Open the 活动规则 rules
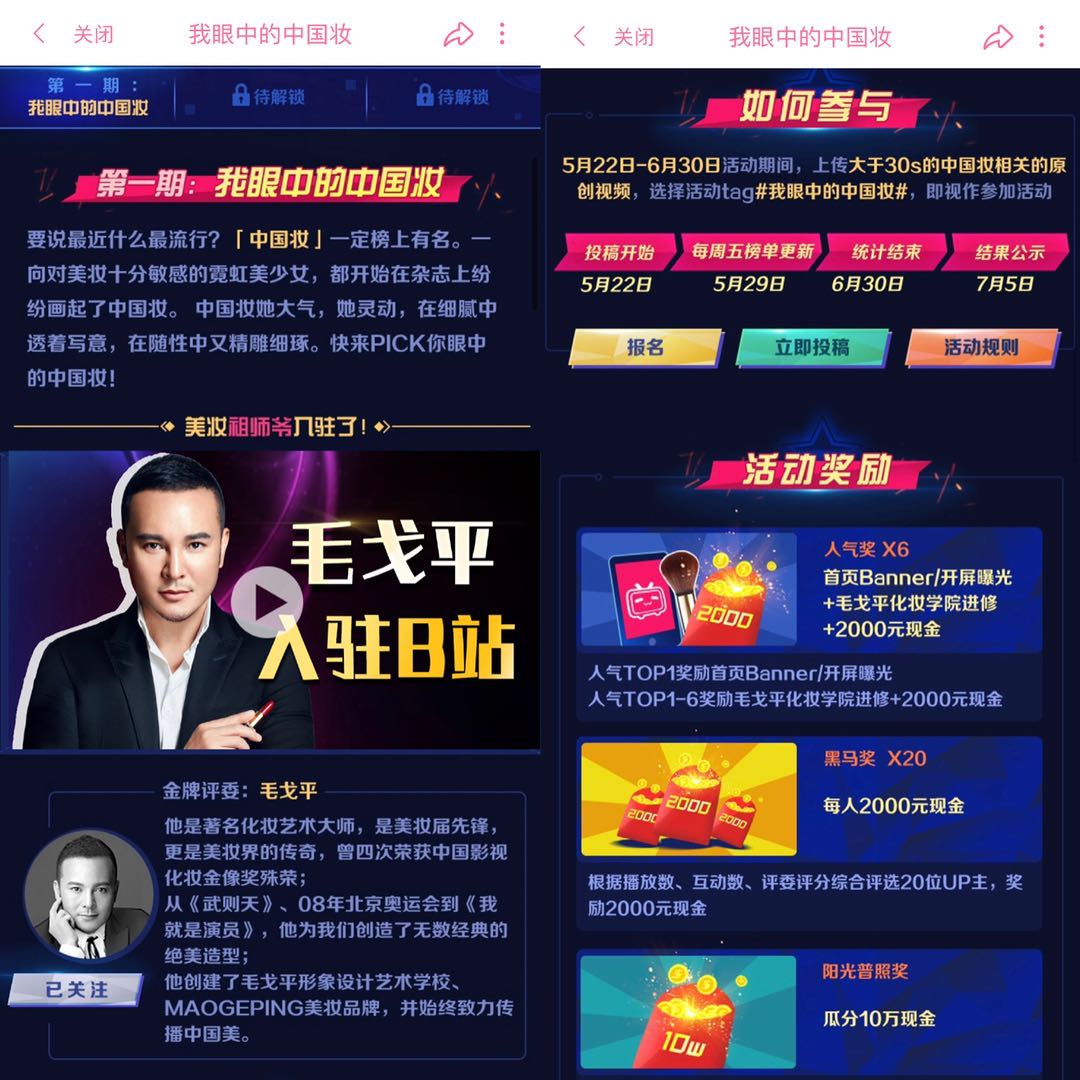 [x=981, y=348]
